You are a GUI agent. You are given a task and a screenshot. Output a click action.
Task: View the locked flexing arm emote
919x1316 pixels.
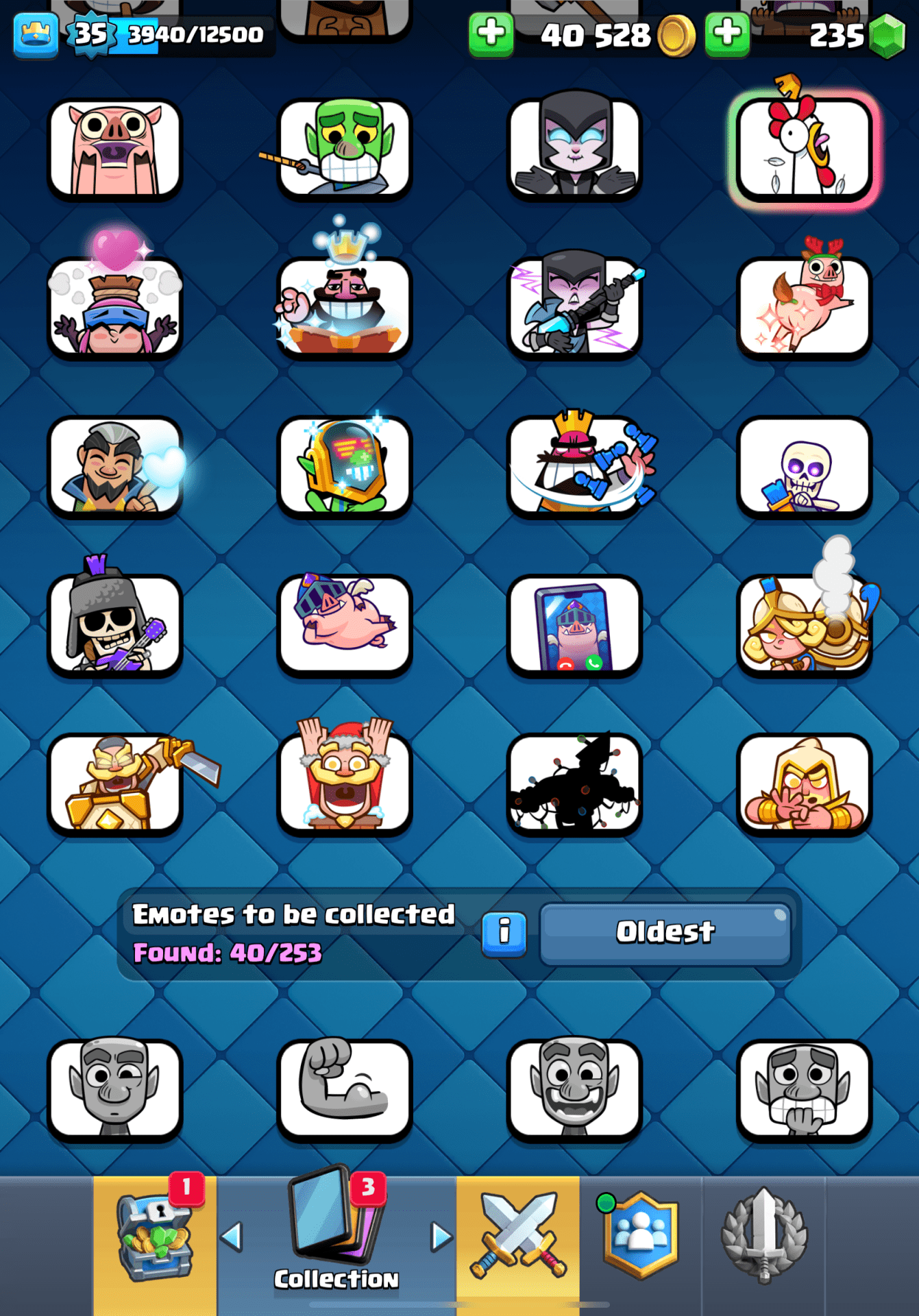point(345,1090)
